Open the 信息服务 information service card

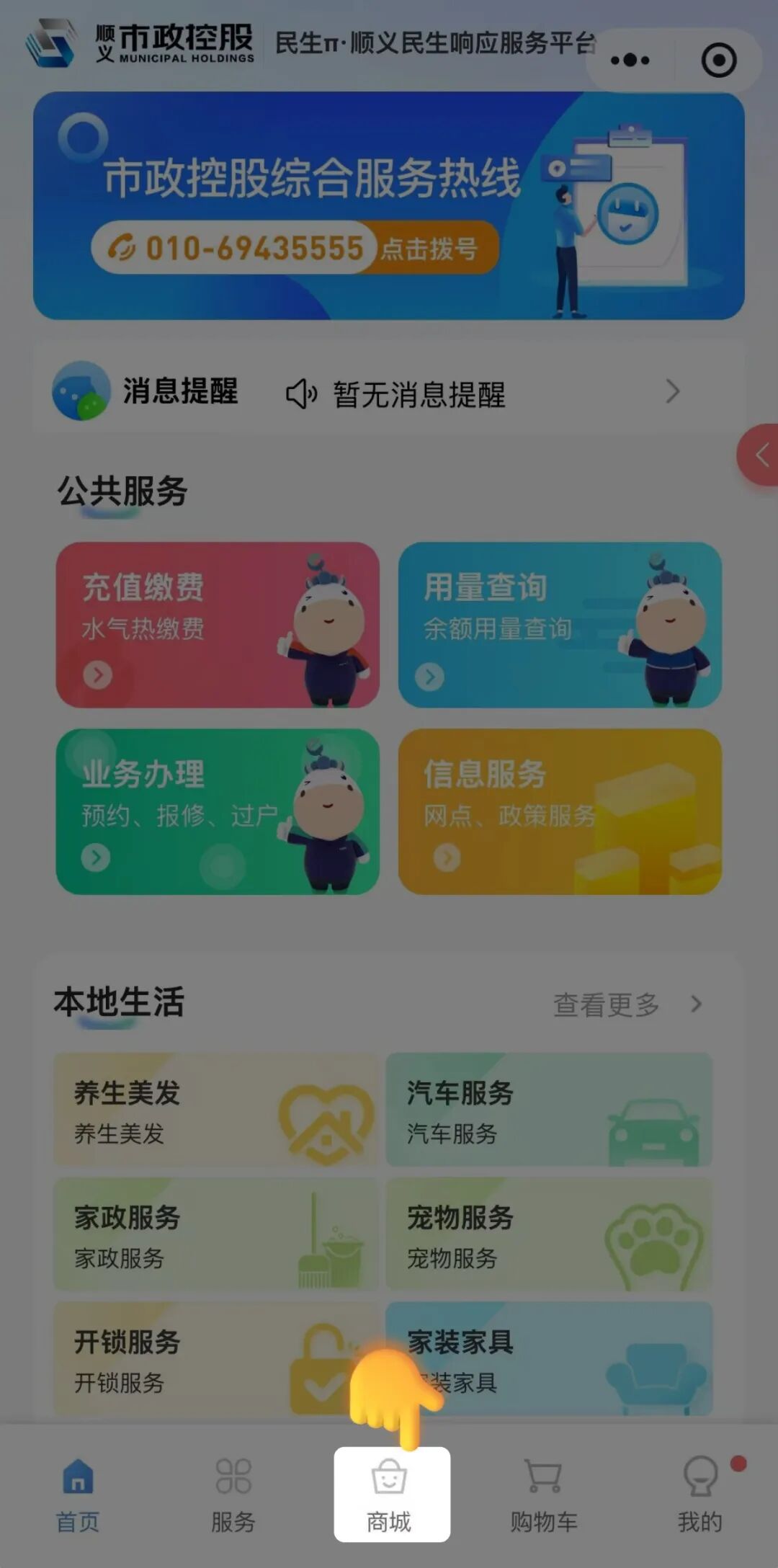pos(560,811)
